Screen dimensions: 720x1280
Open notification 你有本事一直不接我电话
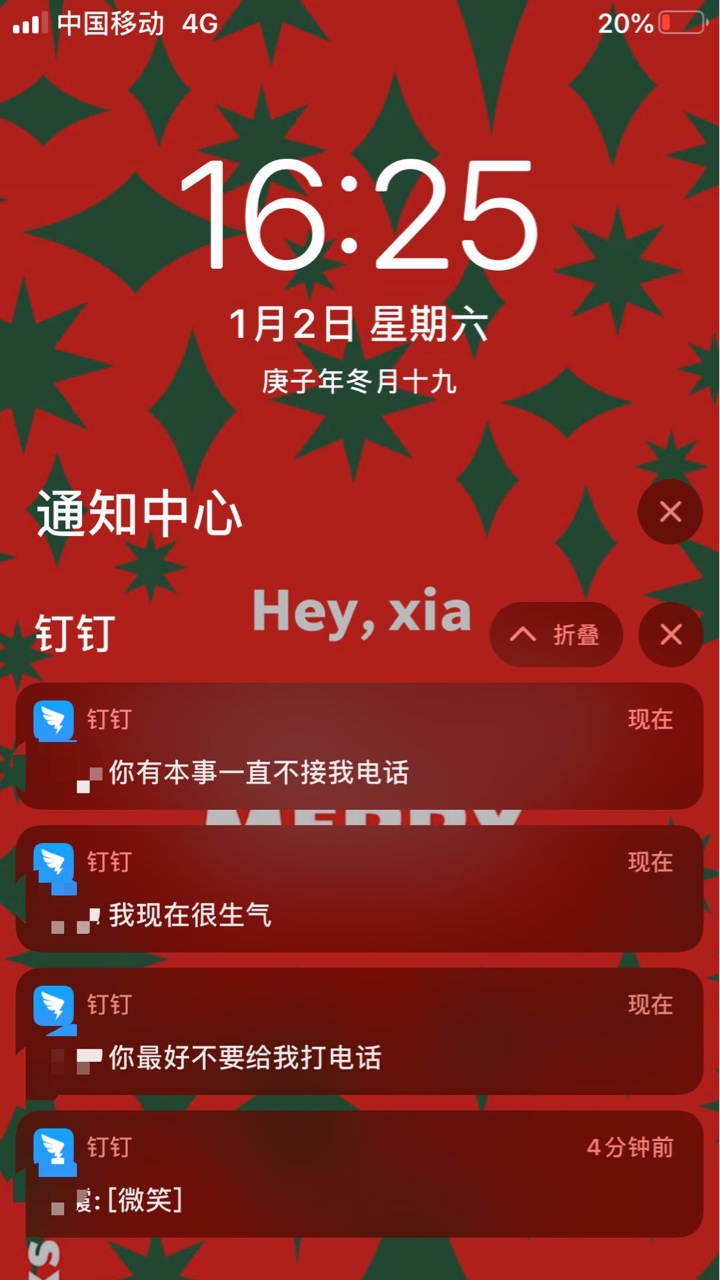point(360,747)
